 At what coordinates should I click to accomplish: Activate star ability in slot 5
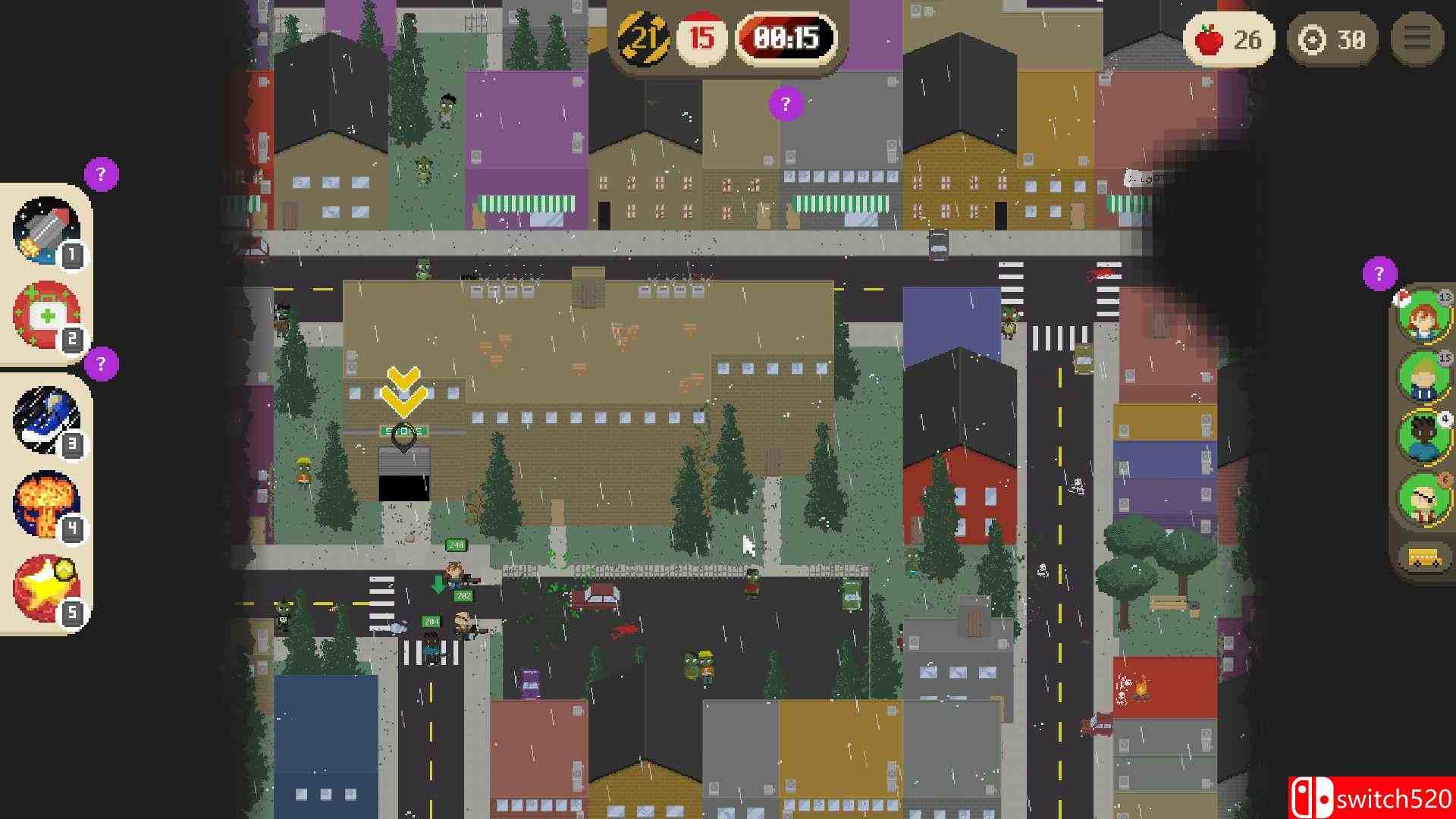45,588
